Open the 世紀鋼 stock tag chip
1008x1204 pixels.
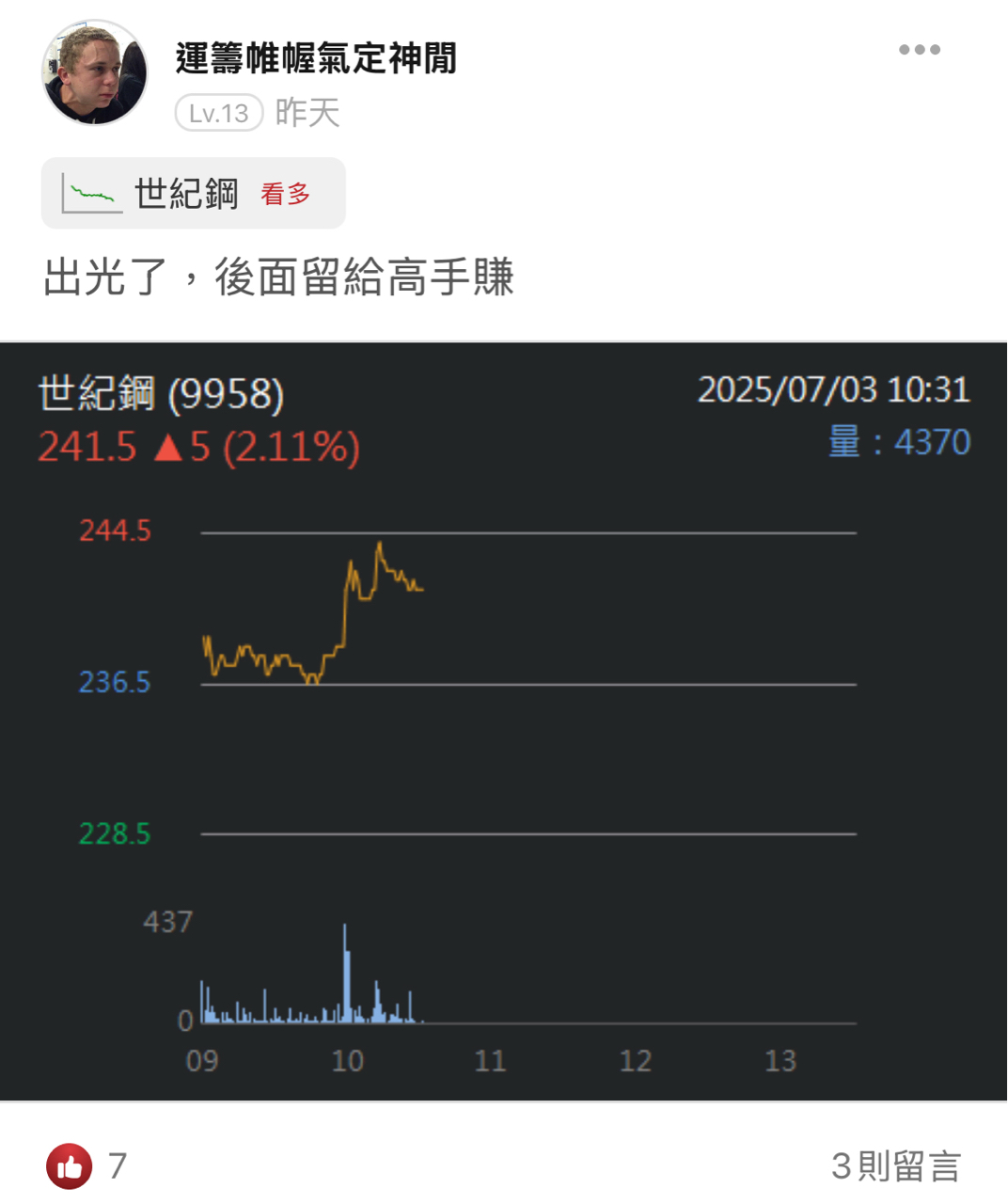click(194, 194)
